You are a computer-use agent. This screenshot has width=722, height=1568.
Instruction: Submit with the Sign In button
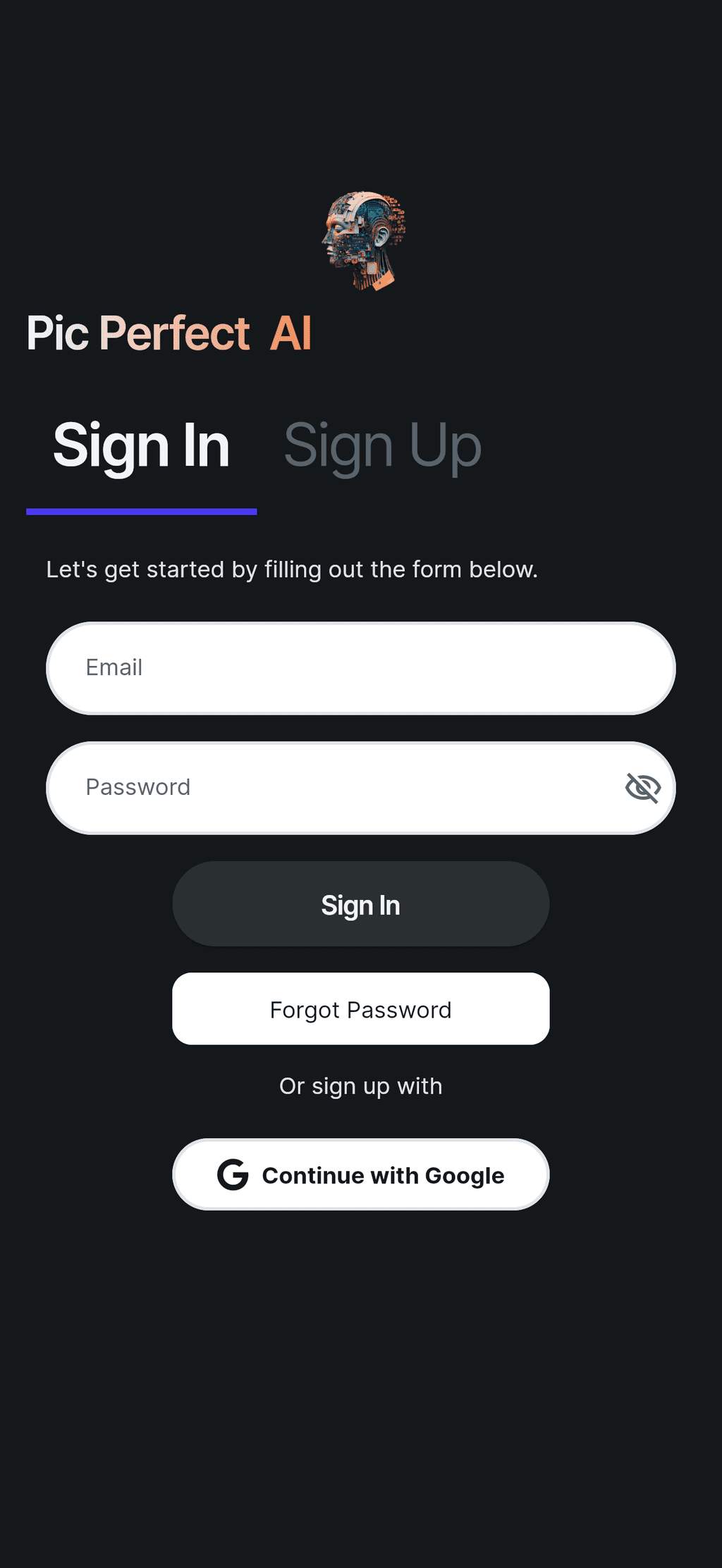[360, 904]
